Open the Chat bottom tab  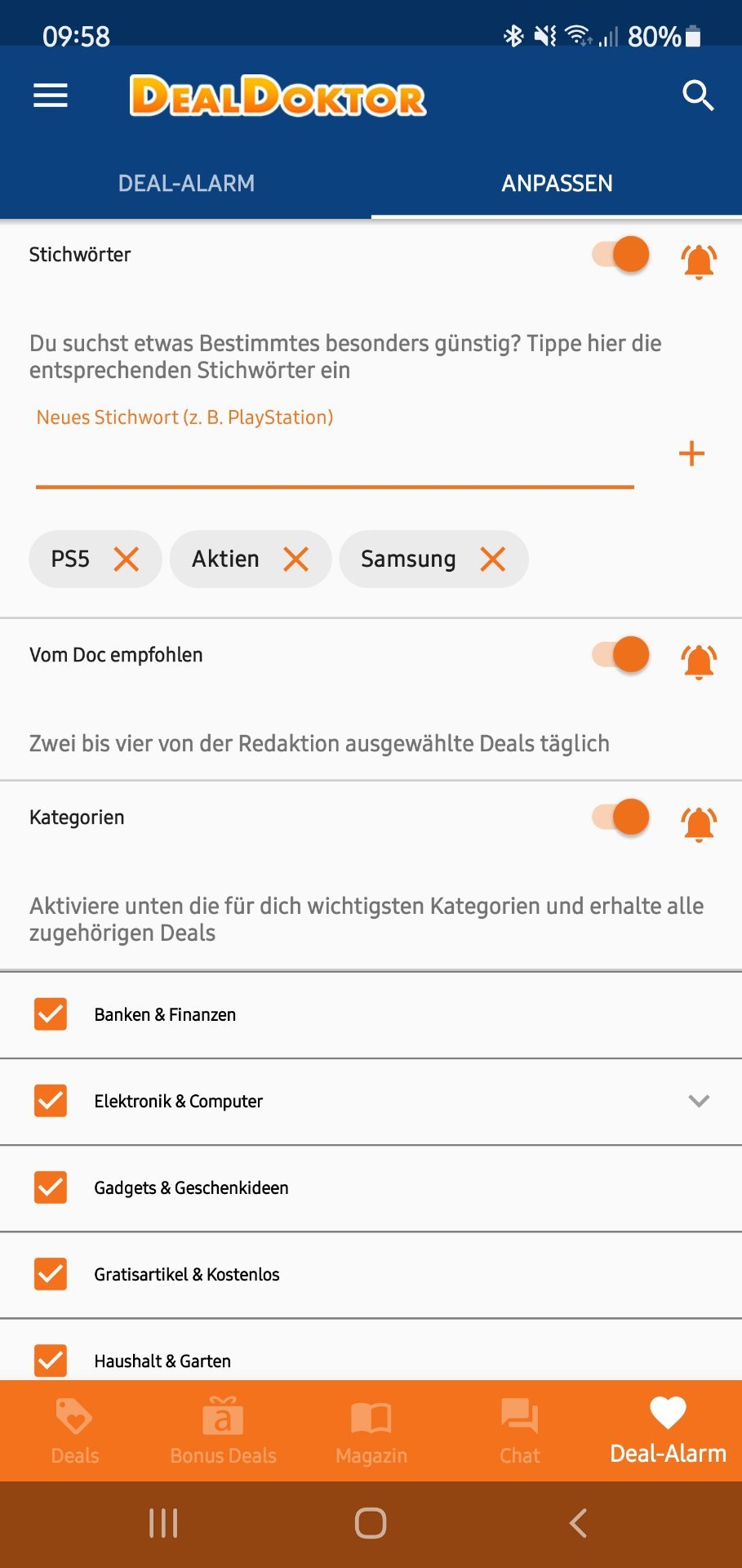pos(520,1431)
